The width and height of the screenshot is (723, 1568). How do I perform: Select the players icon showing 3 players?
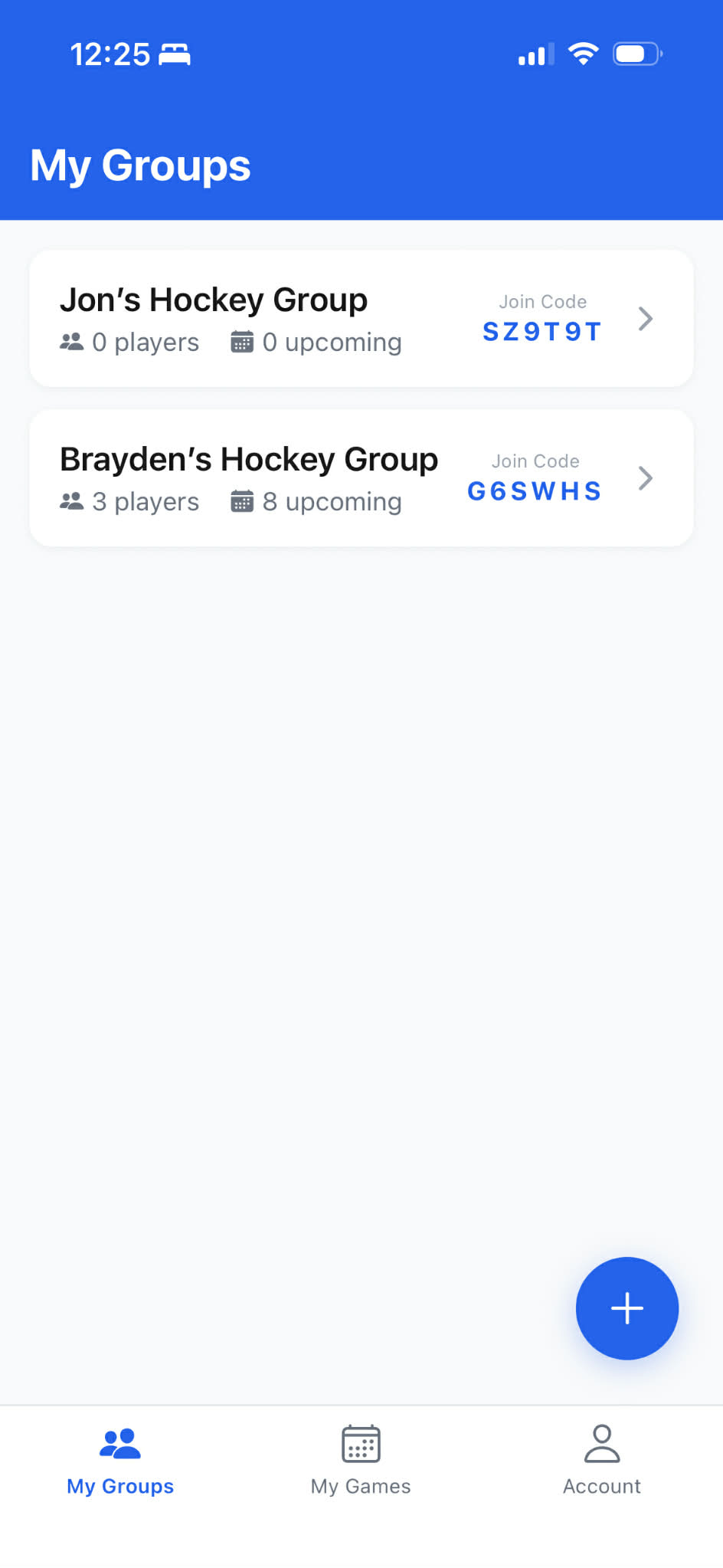pyautogui.click(x=72, y=501)
